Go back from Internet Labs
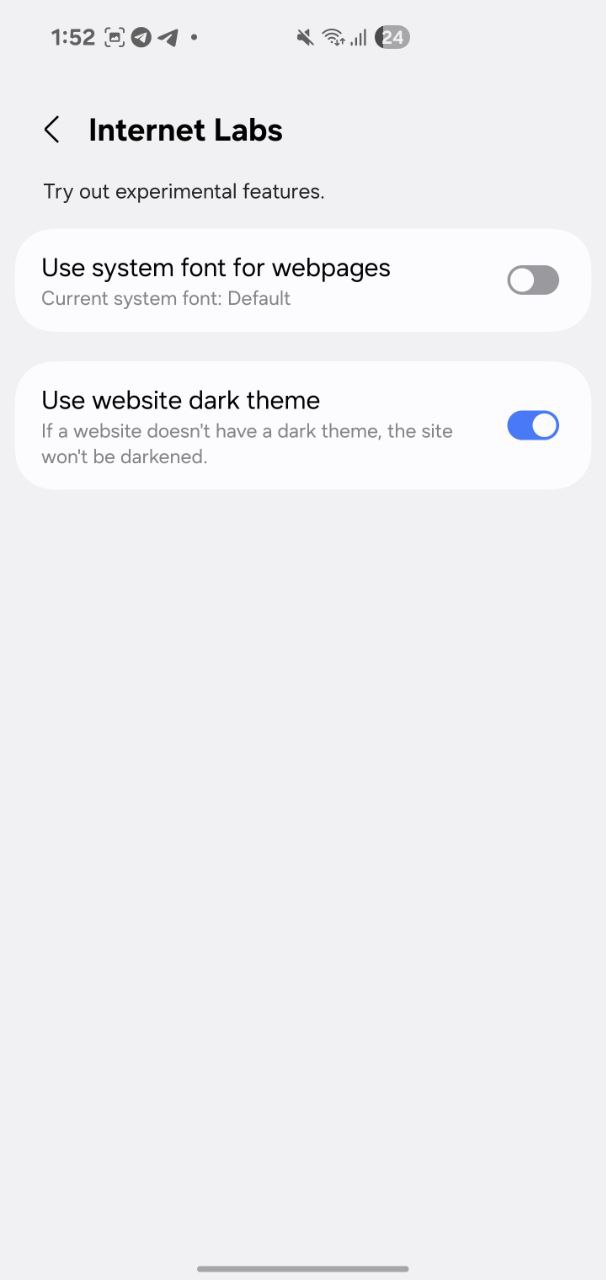The image size is (606, 1280). click(52, 130)
